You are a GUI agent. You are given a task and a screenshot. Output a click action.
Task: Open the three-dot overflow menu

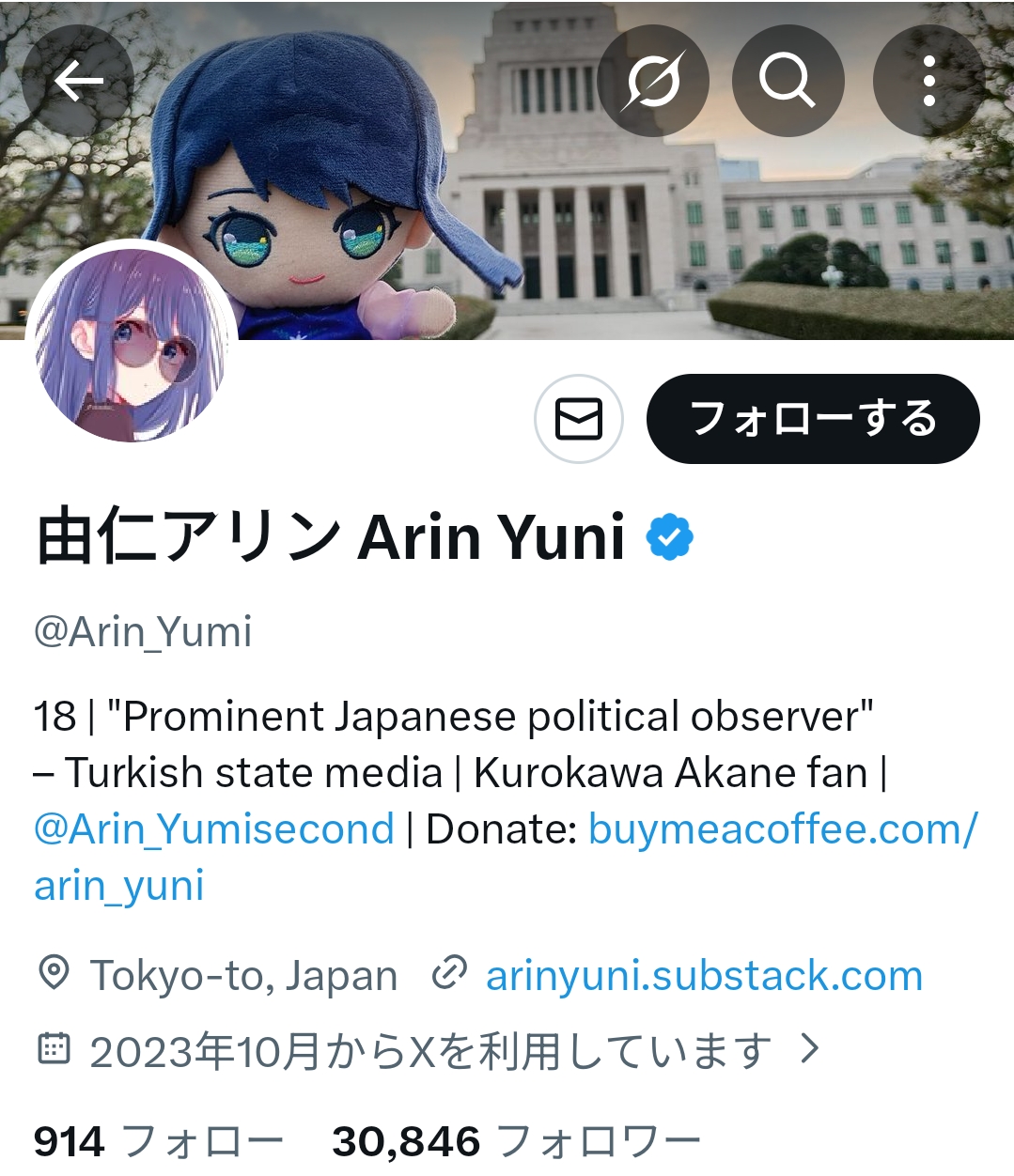(x=928, y=82)
